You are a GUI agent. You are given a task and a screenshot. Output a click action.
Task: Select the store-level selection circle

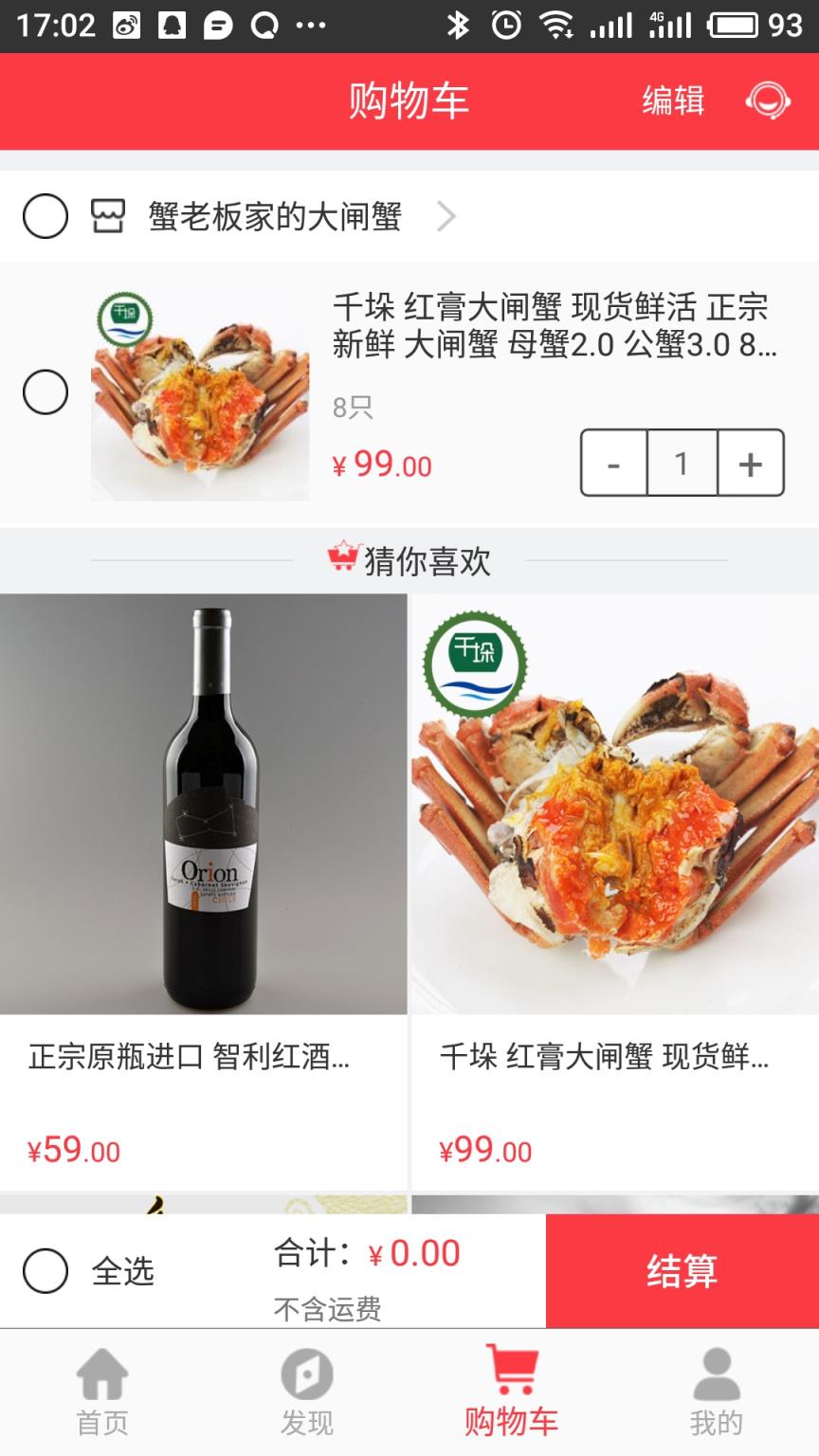click(x=45, y=215)
